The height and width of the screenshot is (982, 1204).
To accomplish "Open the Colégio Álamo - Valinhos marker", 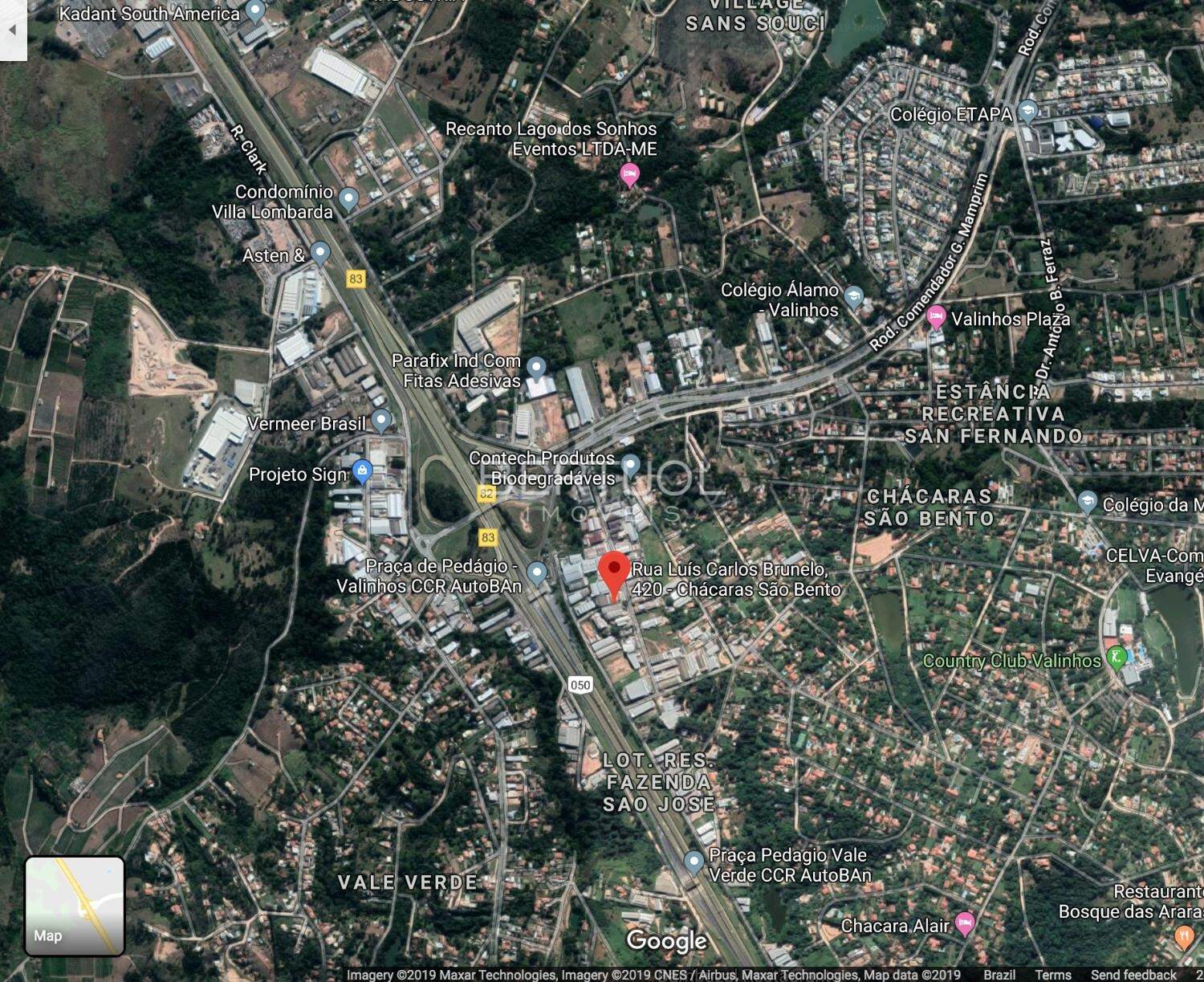I will (854, 296).
